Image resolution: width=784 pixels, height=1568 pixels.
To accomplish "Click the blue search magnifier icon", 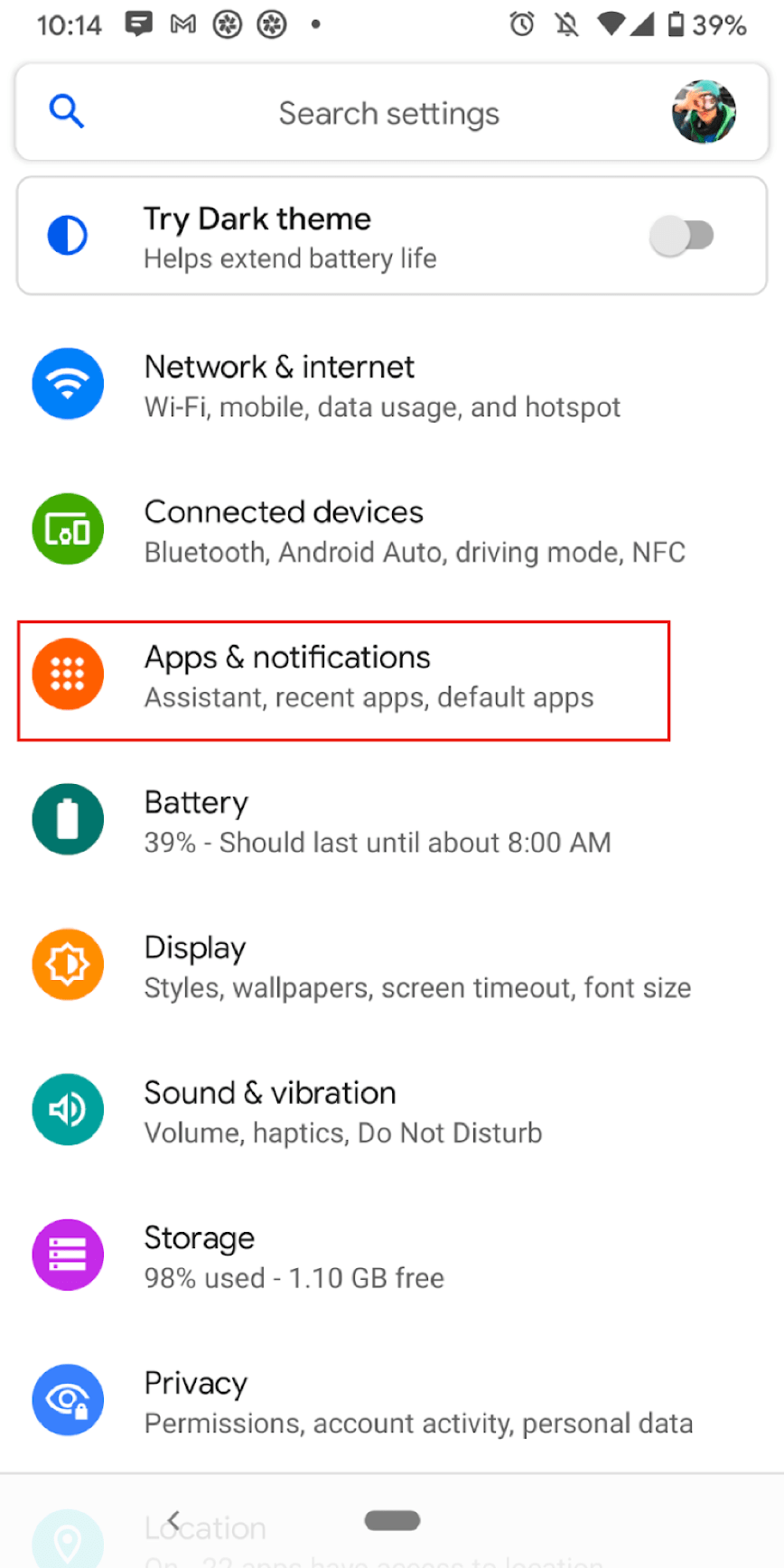I will (66, 111).
